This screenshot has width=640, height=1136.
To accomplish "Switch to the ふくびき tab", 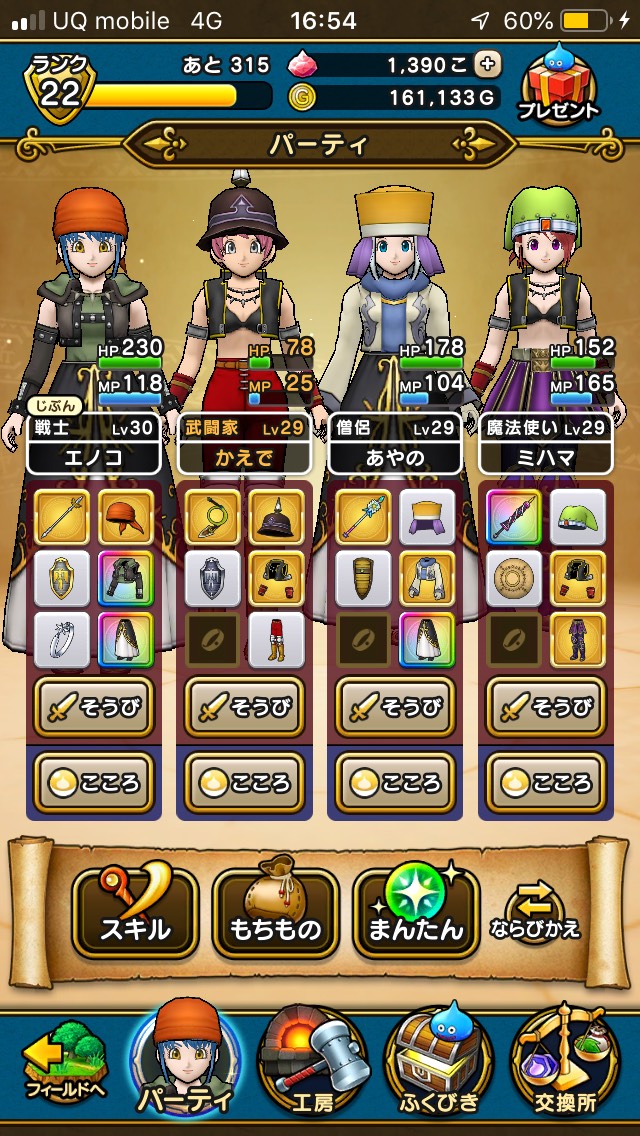I will coord(435,1065).
